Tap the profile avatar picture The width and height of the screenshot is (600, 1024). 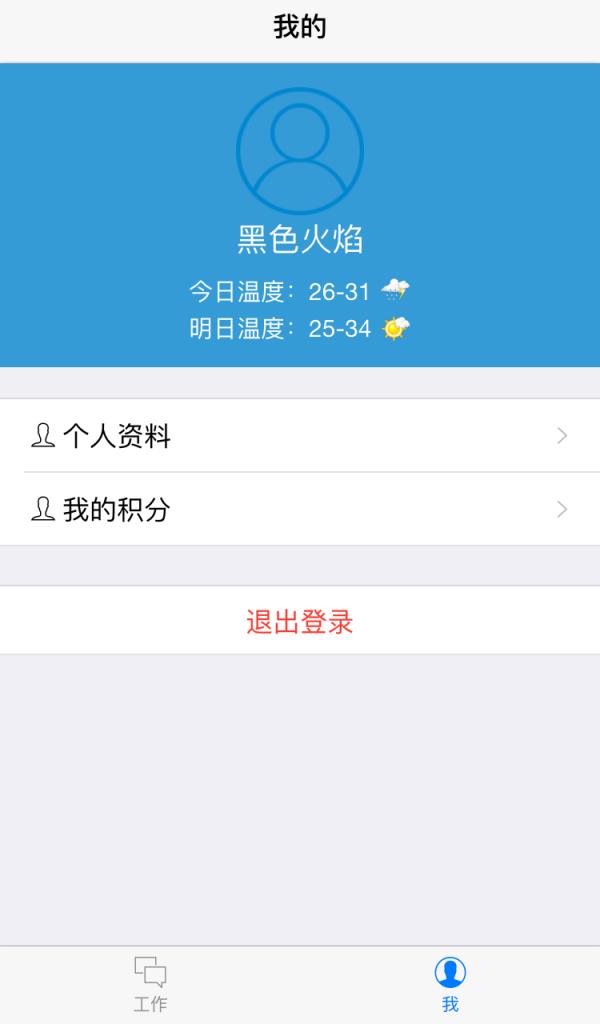click(x=300, y=151)
